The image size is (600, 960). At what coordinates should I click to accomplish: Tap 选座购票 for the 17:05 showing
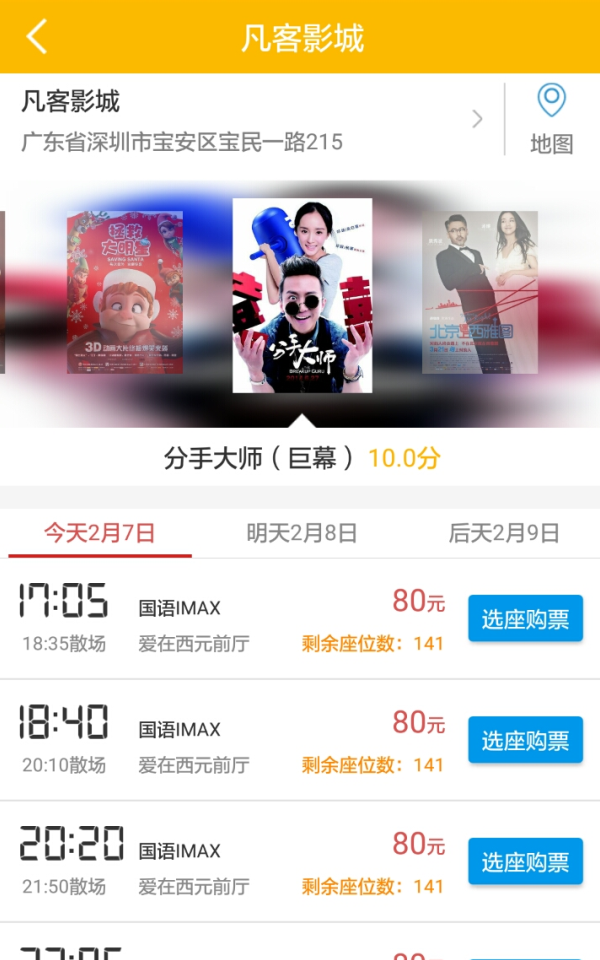point(525,619)
